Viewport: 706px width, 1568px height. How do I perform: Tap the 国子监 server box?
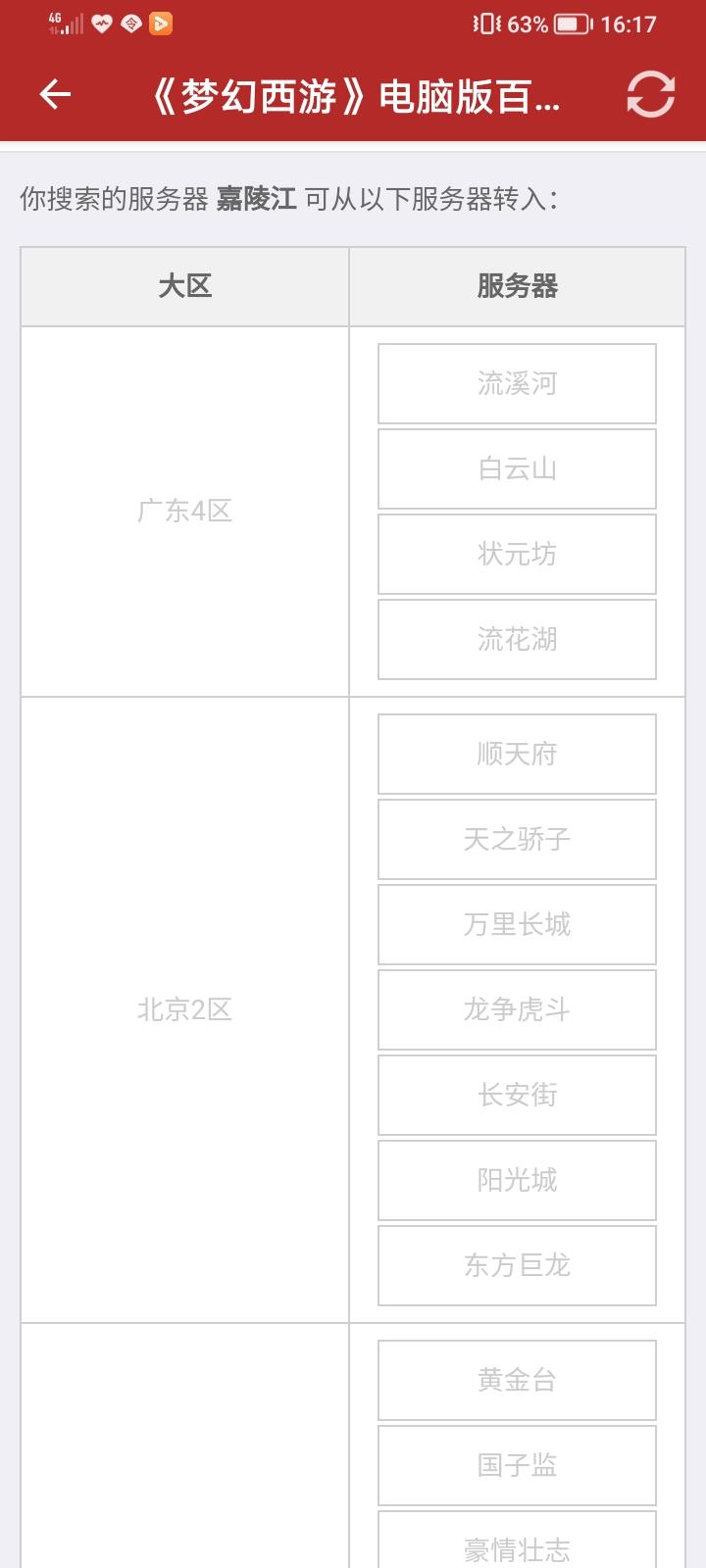(517, 1465)
